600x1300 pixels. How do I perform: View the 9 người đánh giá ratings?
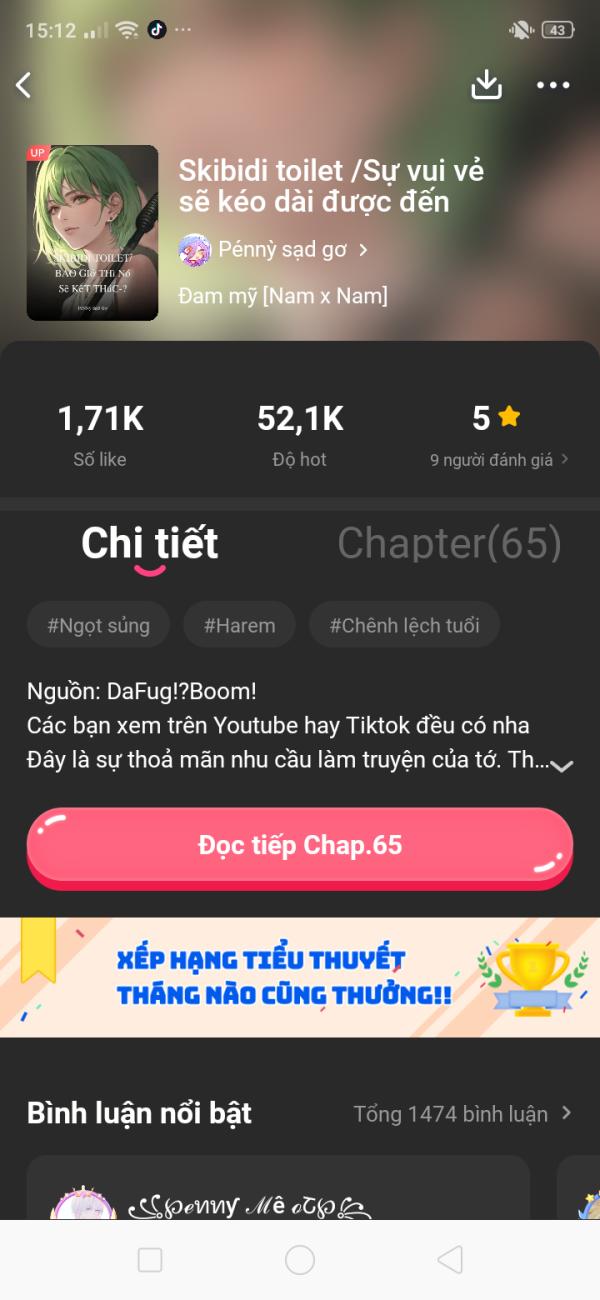[498, 460]
